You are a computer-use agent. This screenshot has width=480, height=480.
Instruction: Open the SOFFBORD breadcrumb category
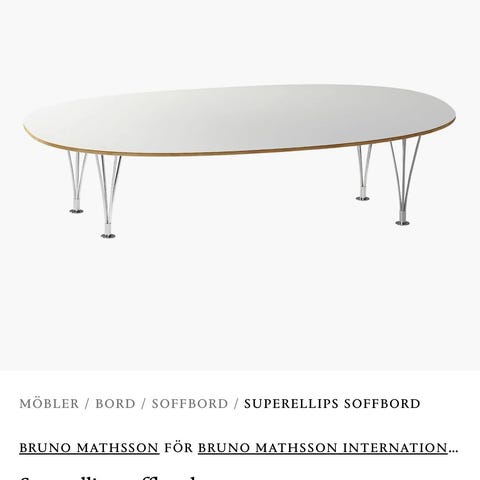[x=190, y=404]
